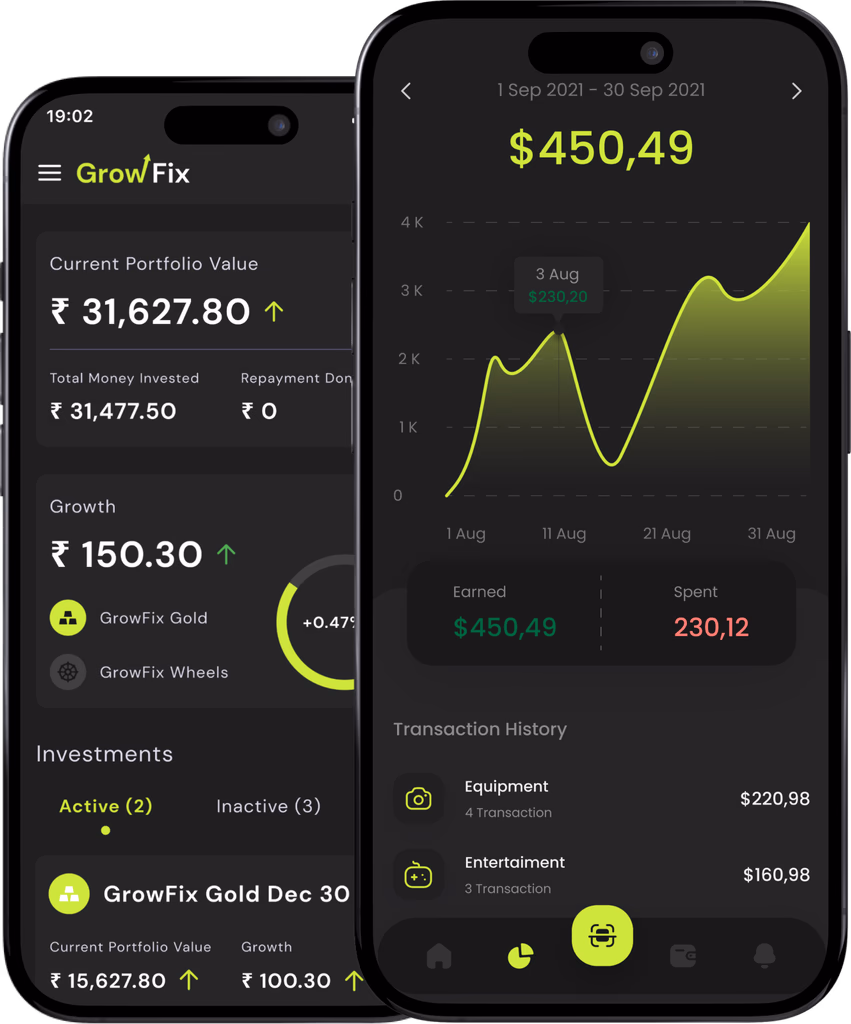Advance to next month with the right chevron
This screenshot has width=851, height=1024.
coord(797,91)
